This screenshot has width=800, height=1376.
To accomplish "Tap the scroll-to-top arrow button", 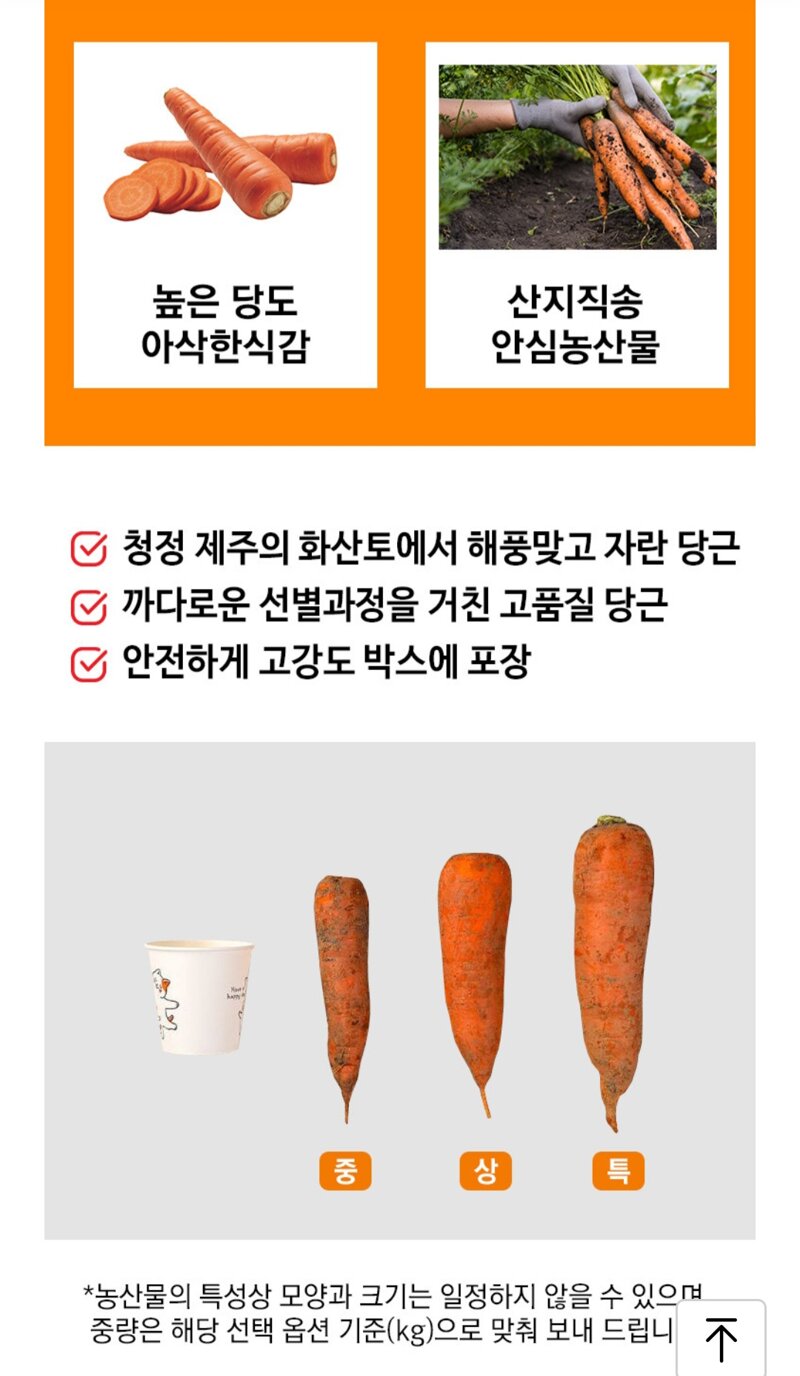I will (x=721, y=1338).
